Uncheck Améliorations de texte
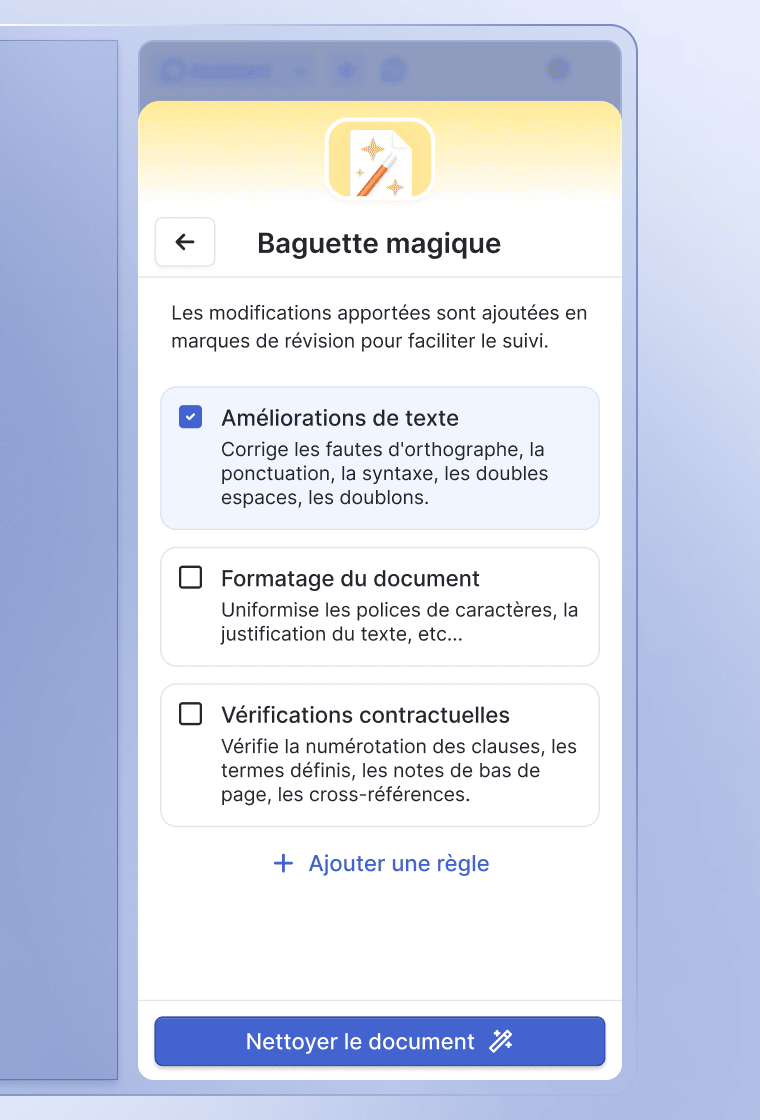This screenshot has height=1120, width=760. 190,417
